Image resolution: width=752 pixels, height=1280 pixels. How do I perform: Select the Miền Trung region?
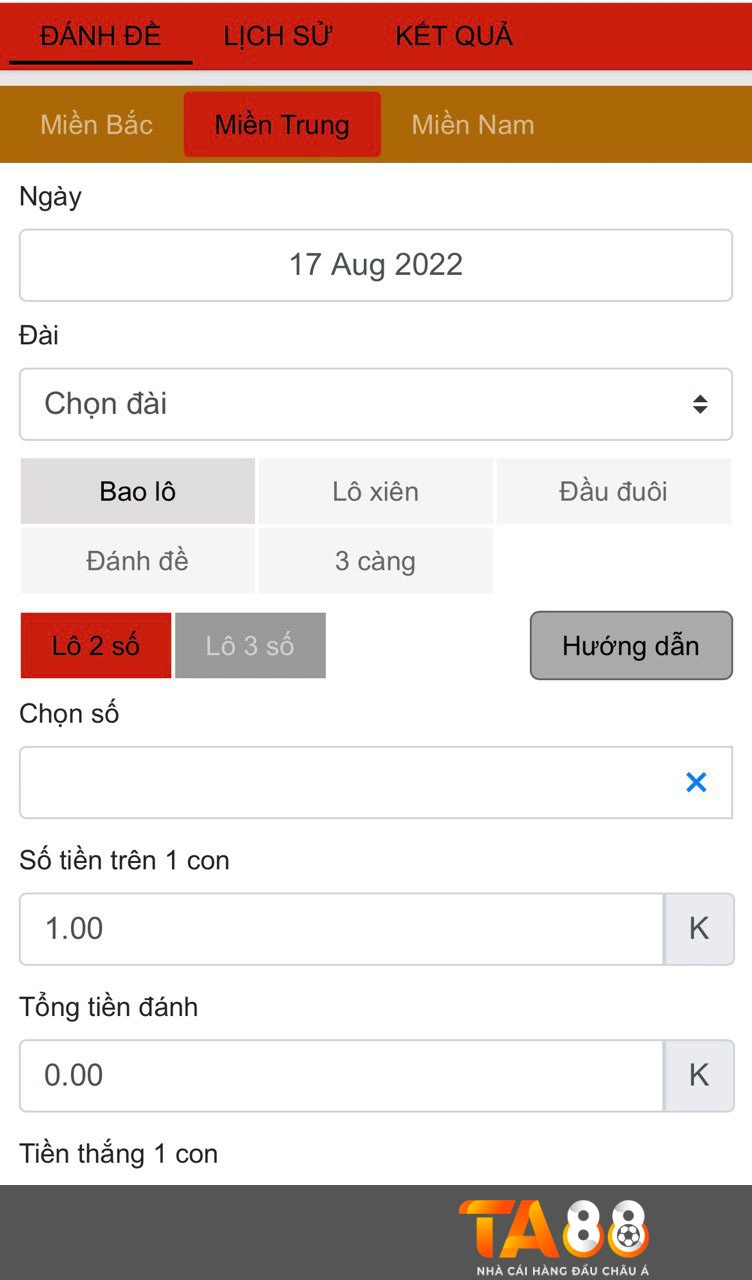tap(282, 125)
